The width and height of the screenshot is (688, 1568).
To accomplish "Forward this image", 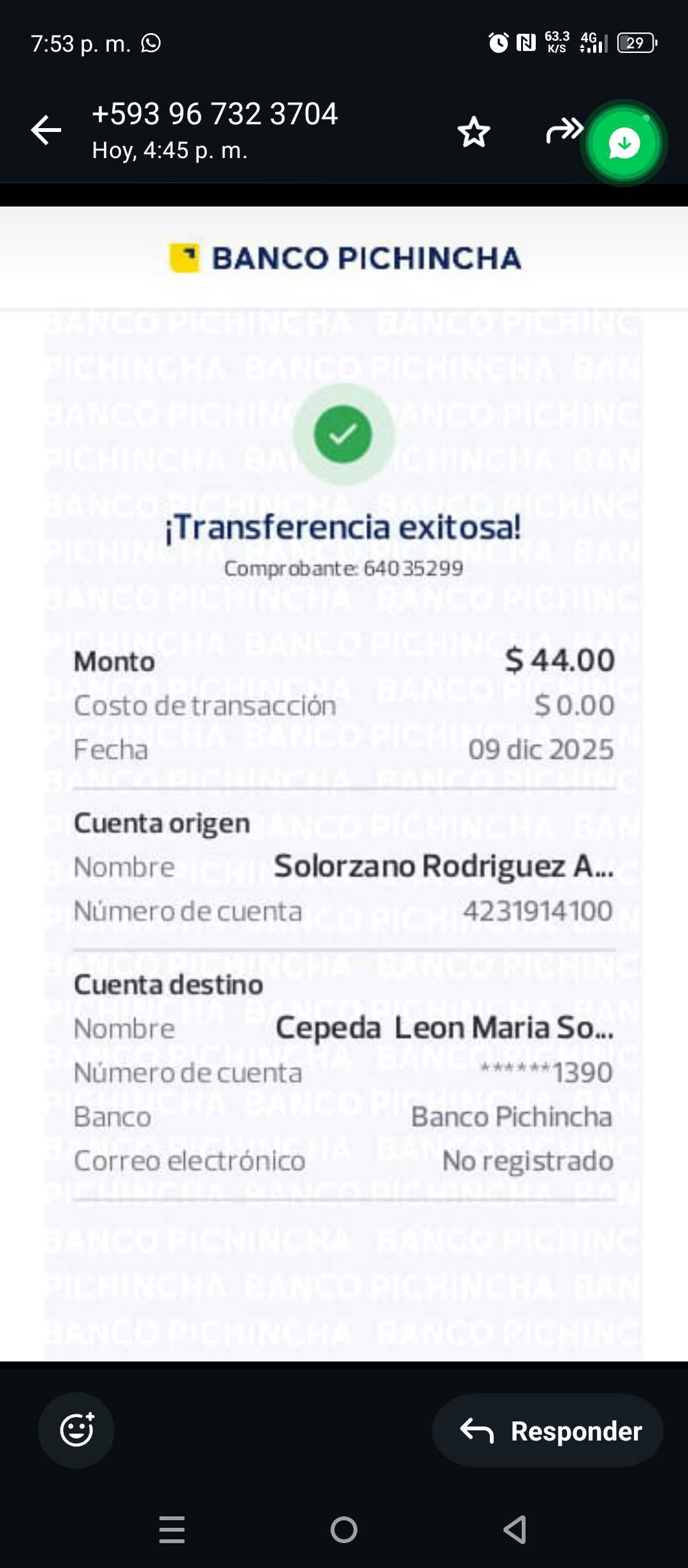I will point(562,131).
